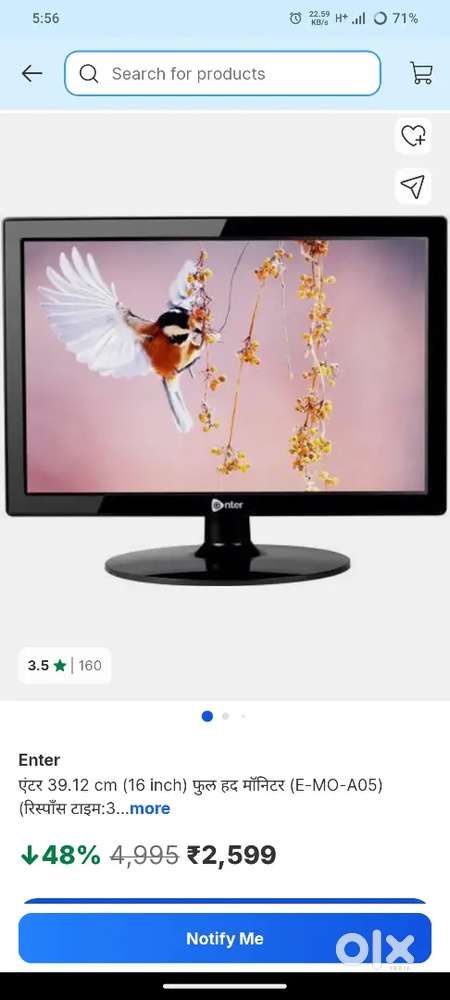Open the Enter monitor product image

(225, 401)
